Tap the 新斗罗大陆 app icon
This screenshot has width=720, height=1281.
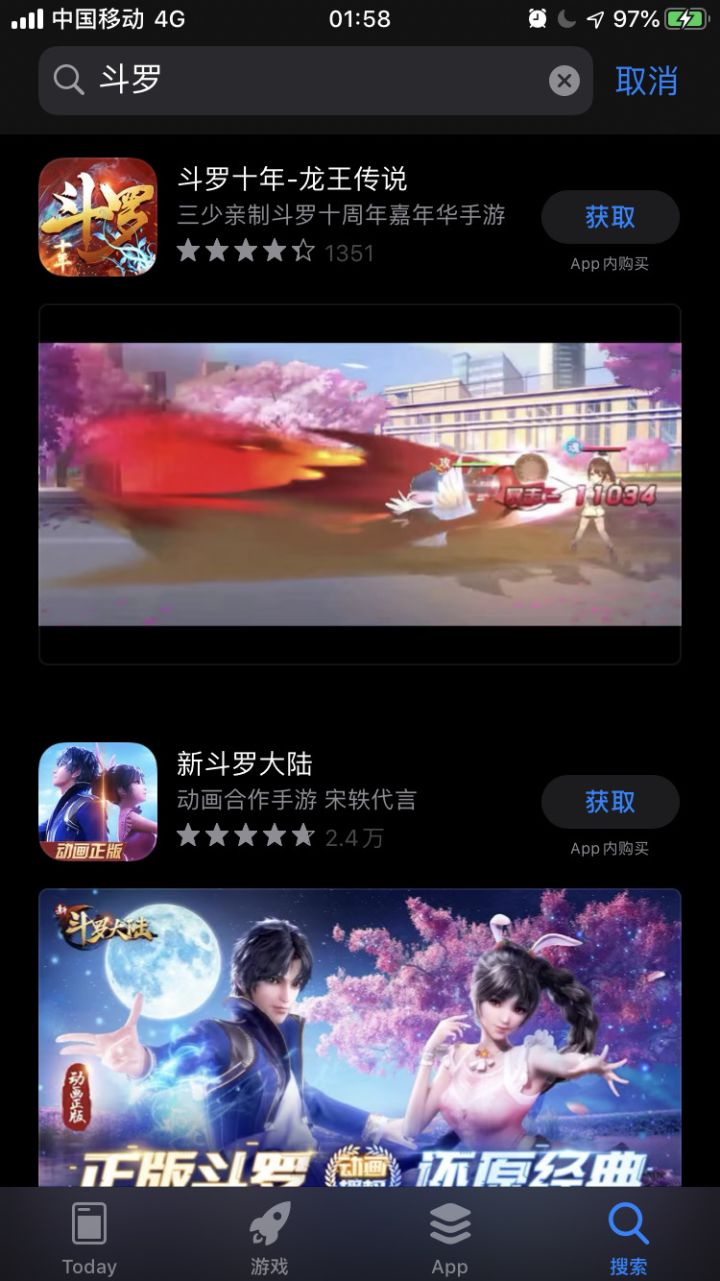[97, 802]
